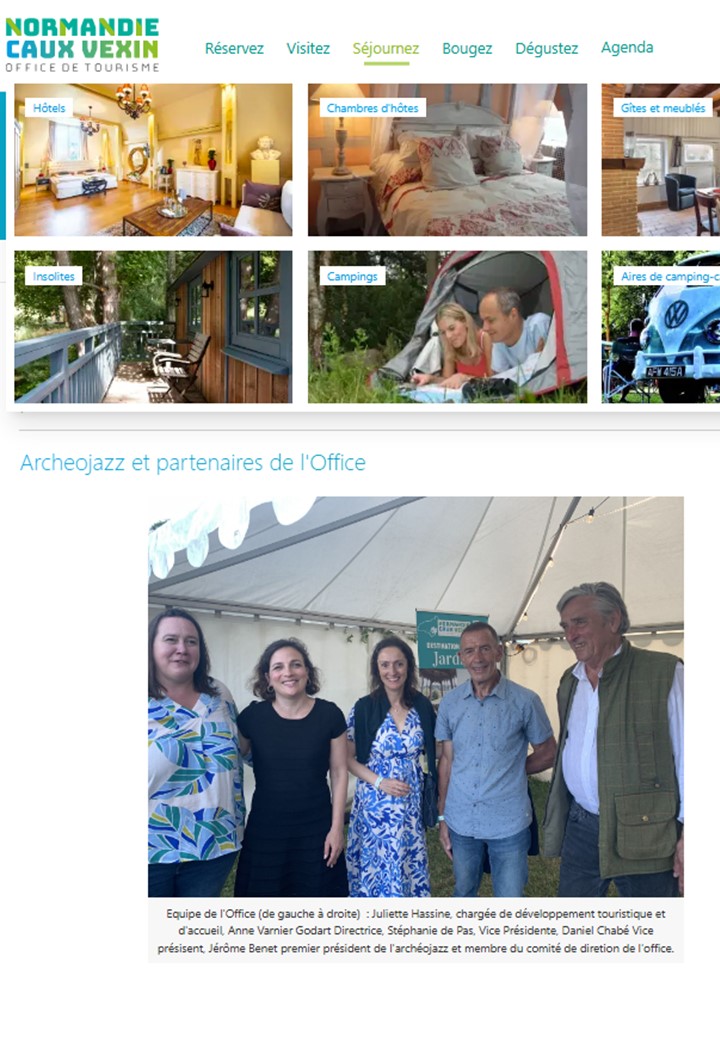
Task: Open the Réservez menu
Action: pos(234,48)
